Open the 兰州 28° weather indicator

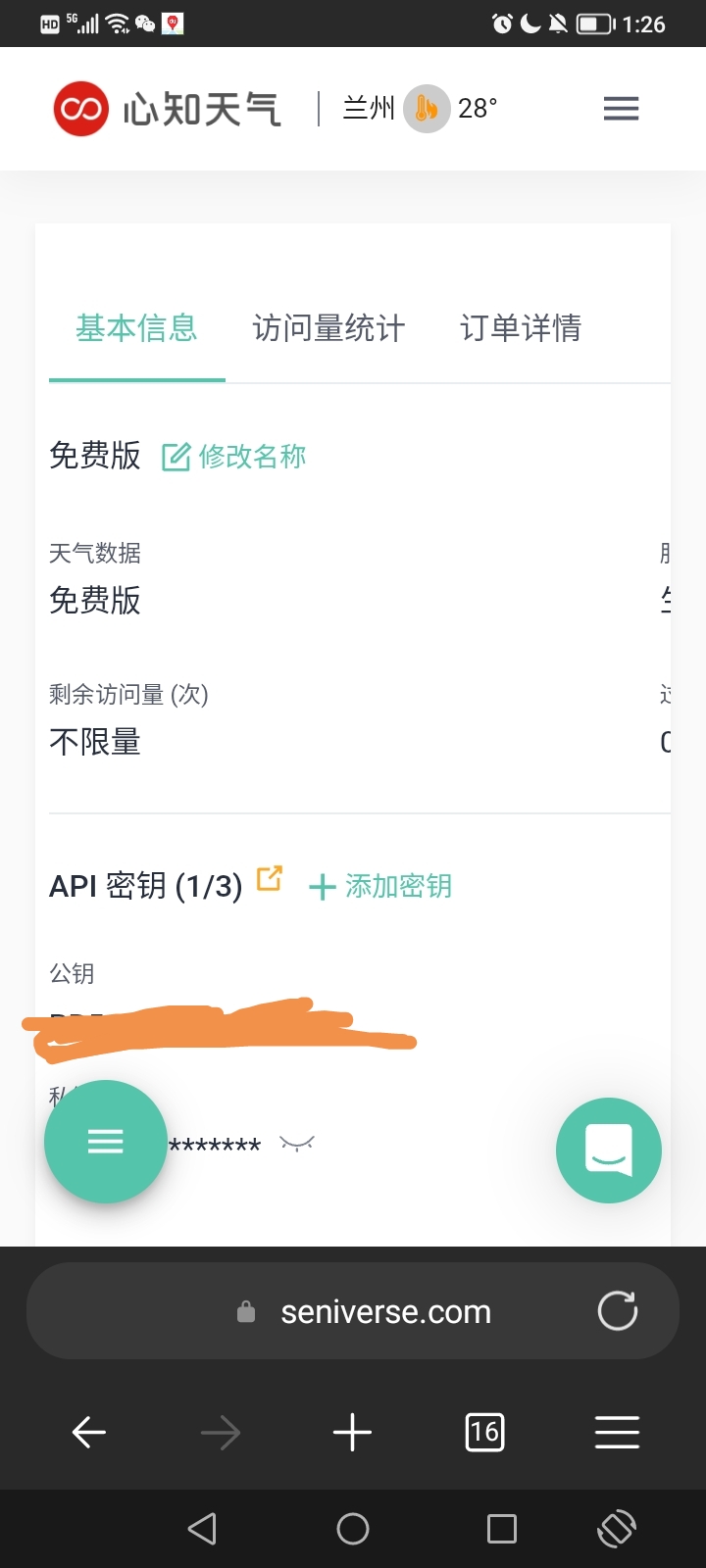click(x=420, y=108)
